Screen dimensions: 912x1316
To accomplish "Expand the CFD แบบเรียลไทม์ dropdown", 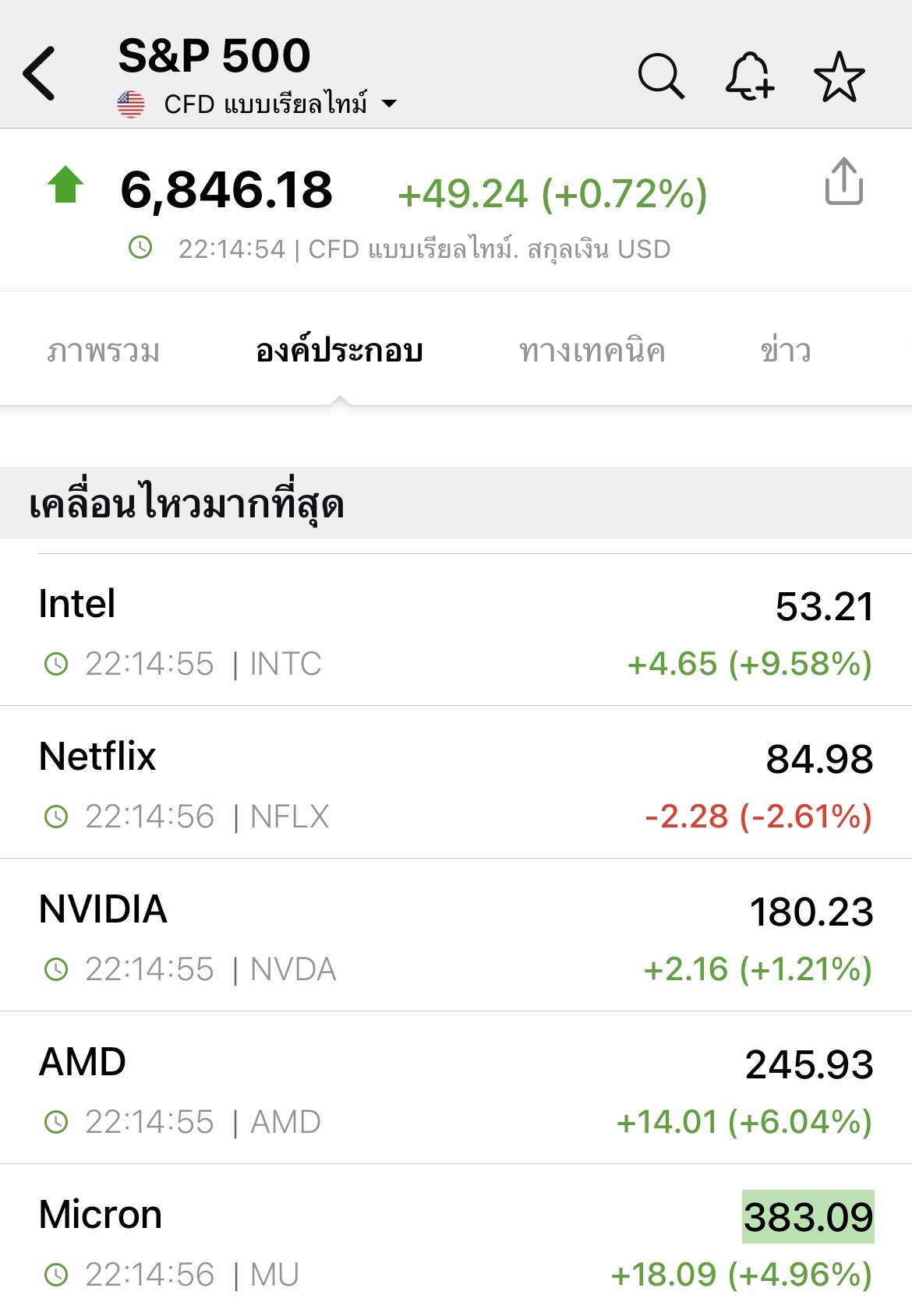I will pyautogui.click(x=388, y=104).
